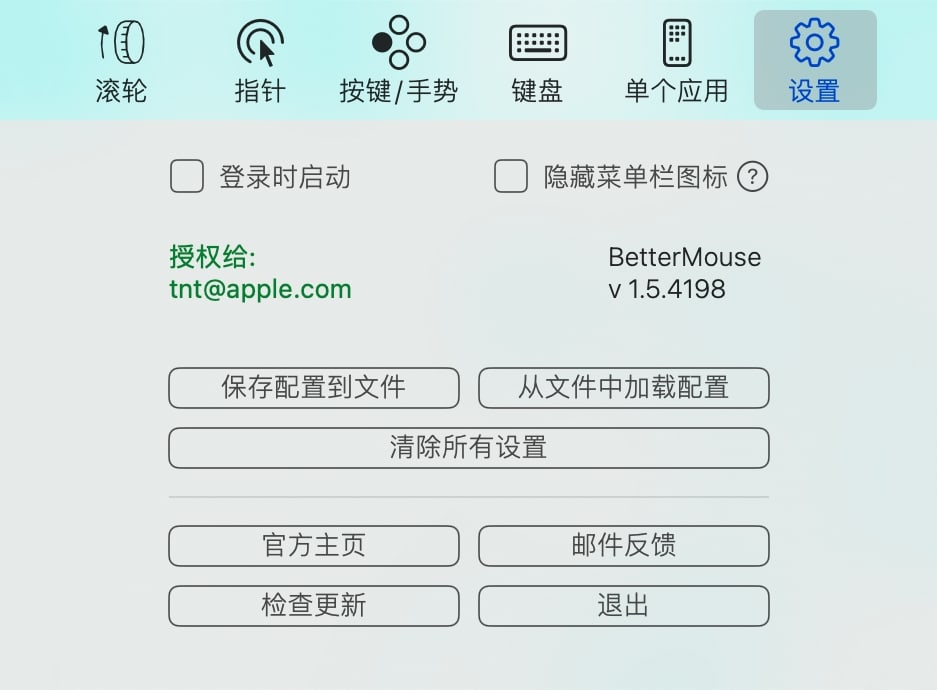The height and width of the screenshot is (690, 937).
Task: Open help for 隐藏菜单栏图标
Action: point(752,178)
